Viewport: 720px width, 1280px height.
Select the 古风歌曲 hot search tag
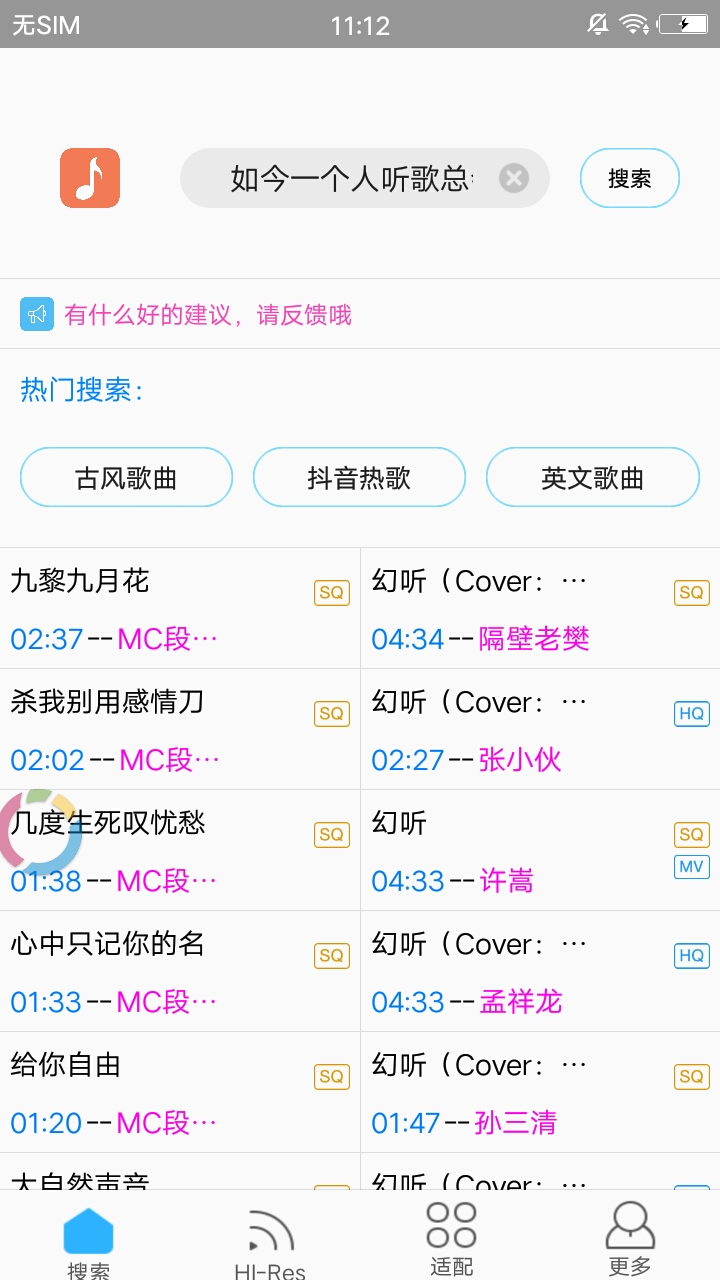pyautogui.click(x=125, y=477)
